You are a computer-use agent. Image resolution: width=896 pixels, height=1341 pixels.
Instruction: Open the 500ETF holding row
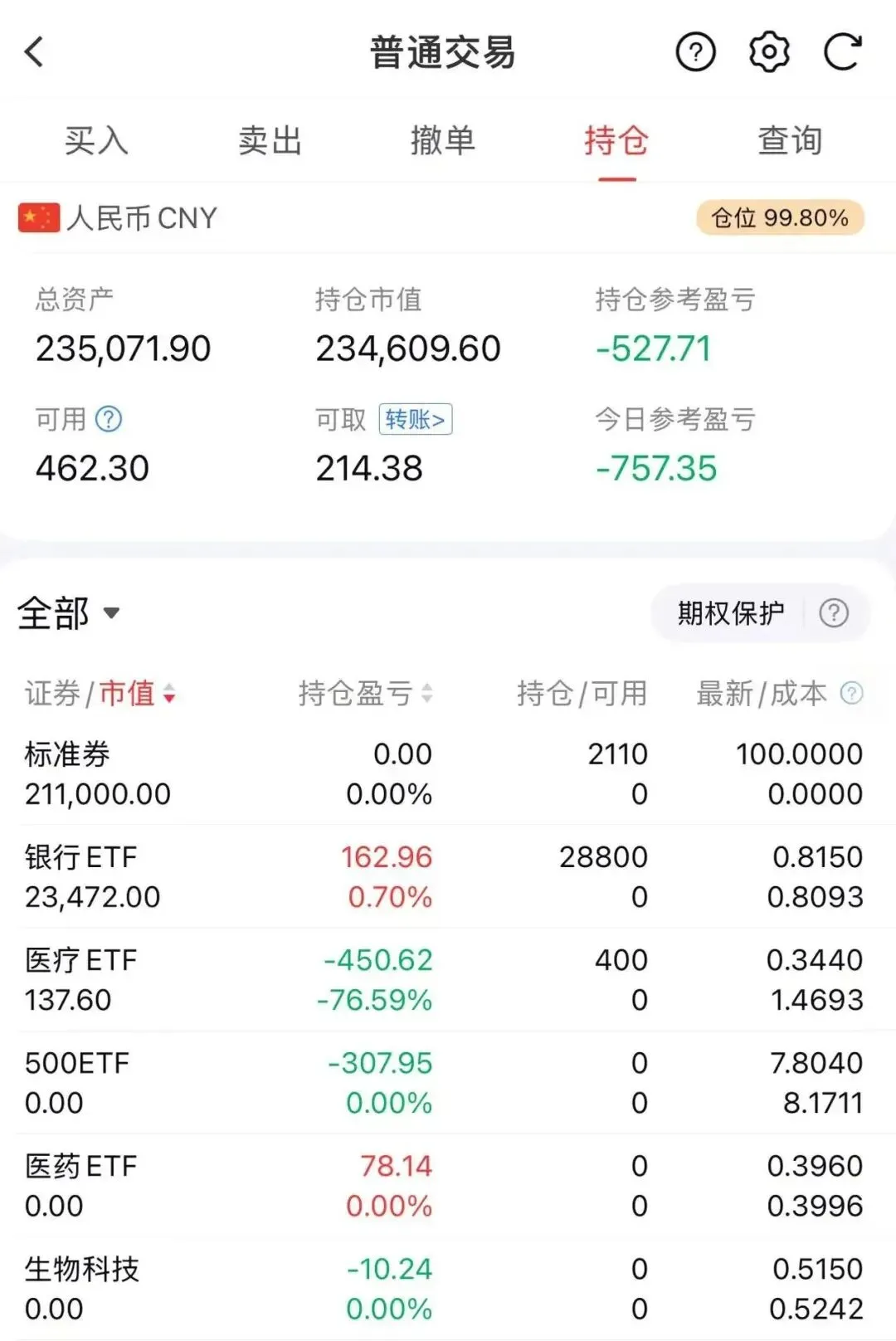click(448, 1082)
